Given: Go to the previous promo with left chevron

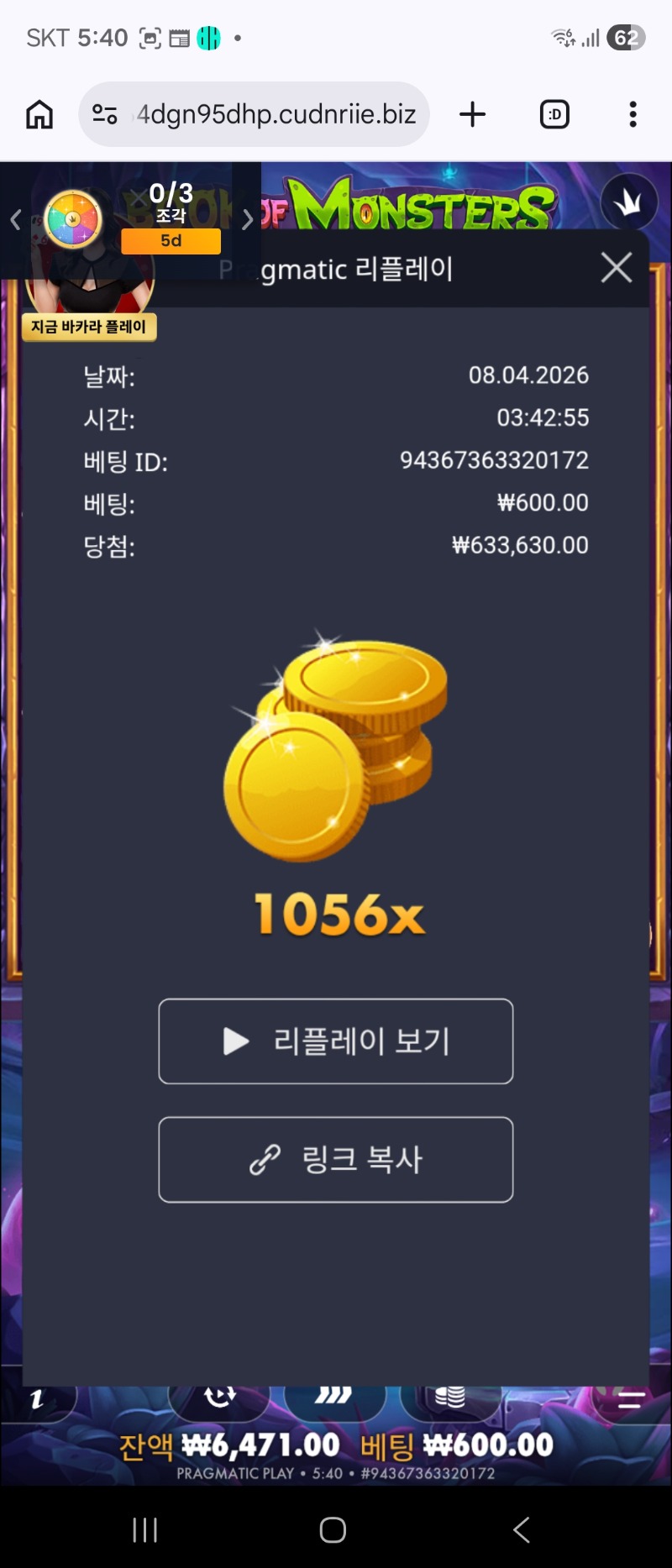Looking at the screenshot, I should [15, 220].
